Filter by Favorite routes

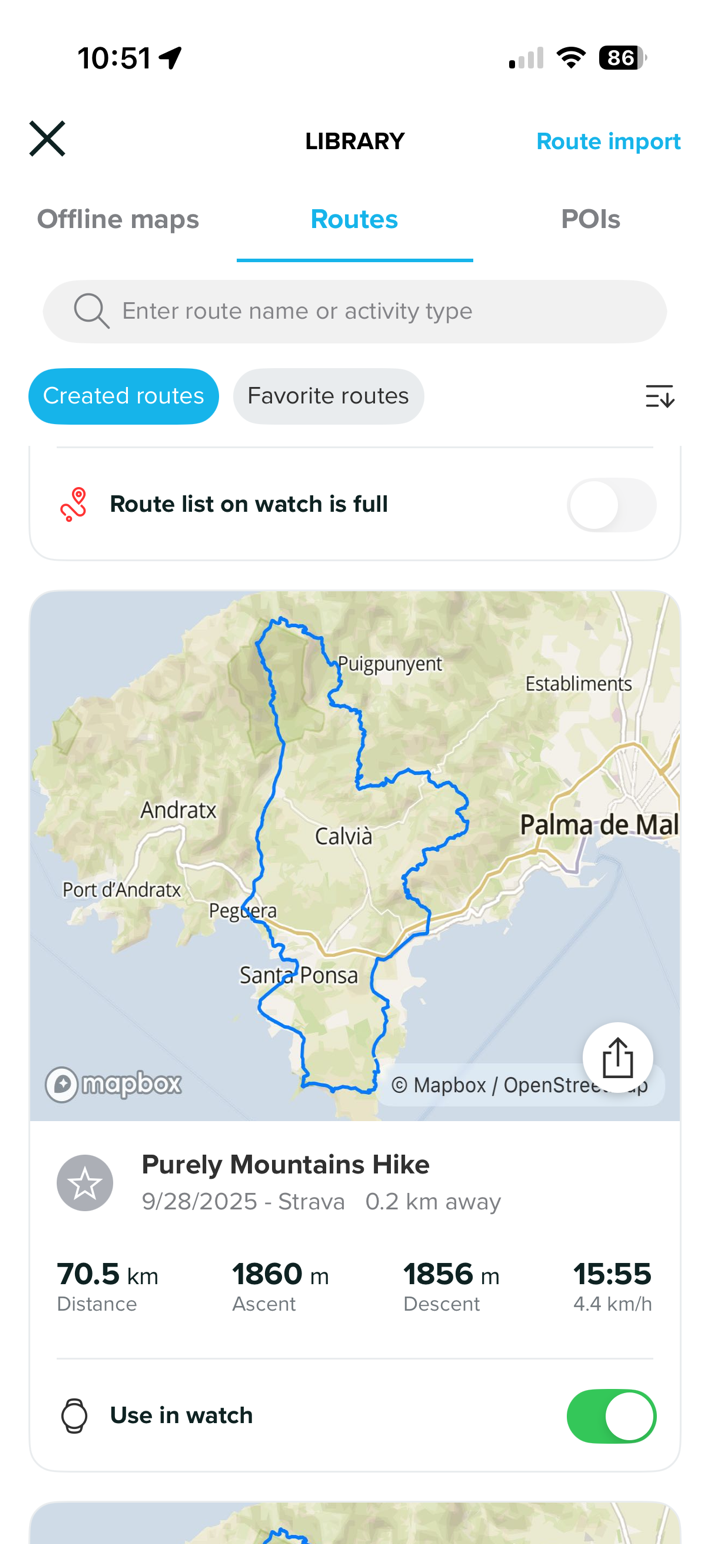click(328, 396)
